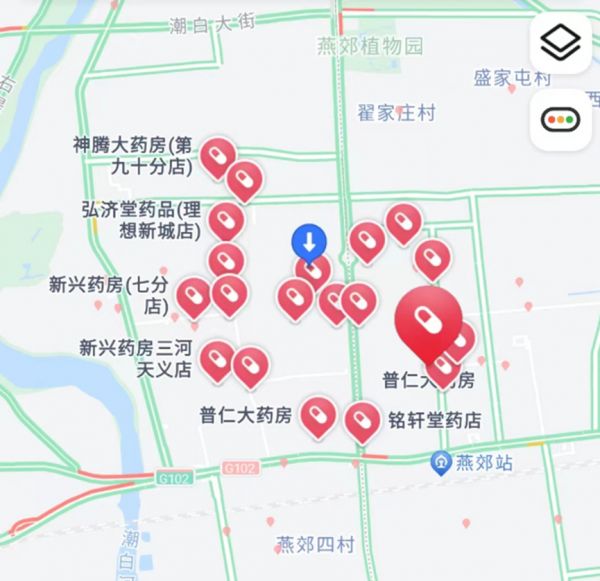Toggle the traffic conditions display
The height and width of the screenshot is (581, 600).
pos(560,120)
